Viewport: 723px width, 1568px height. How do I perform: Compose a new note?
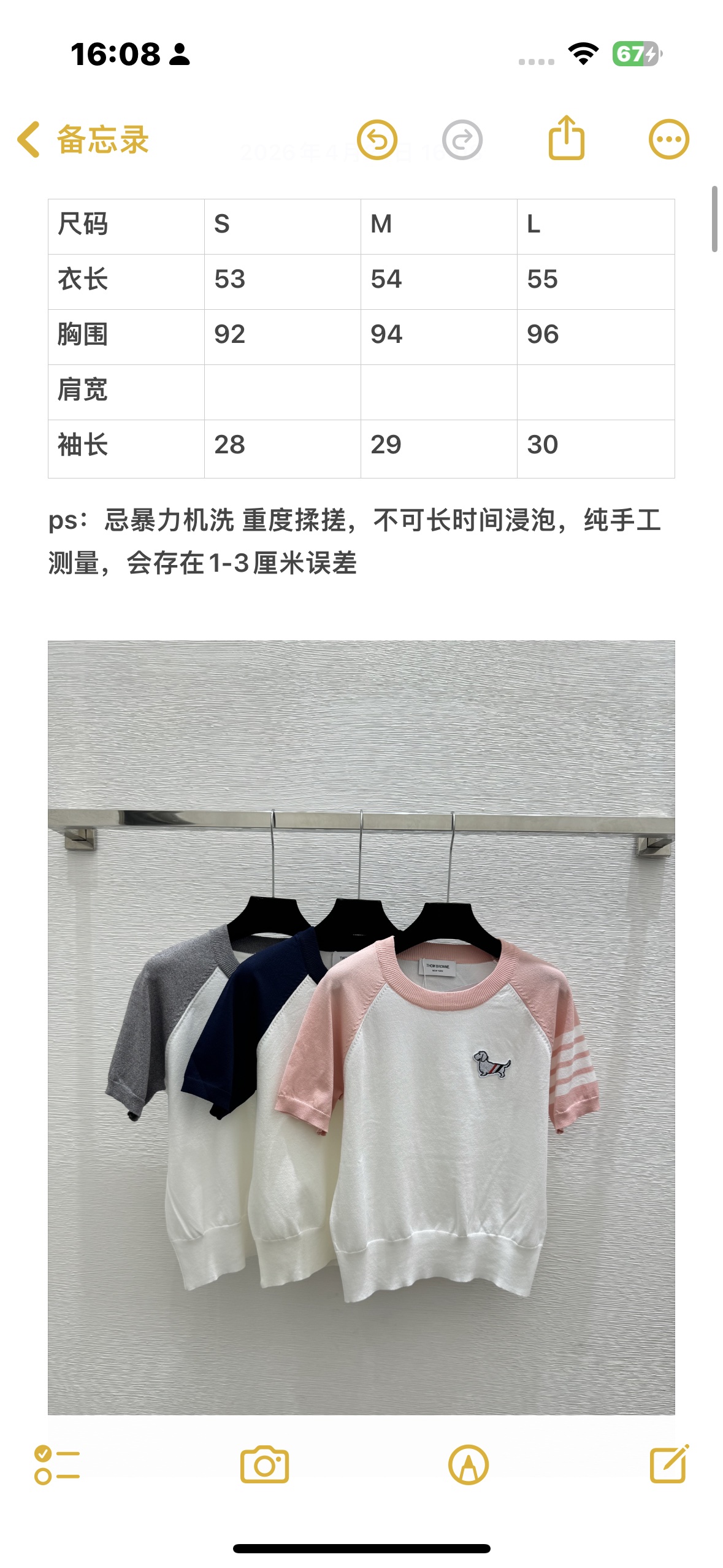click(x=669, y=1464)
